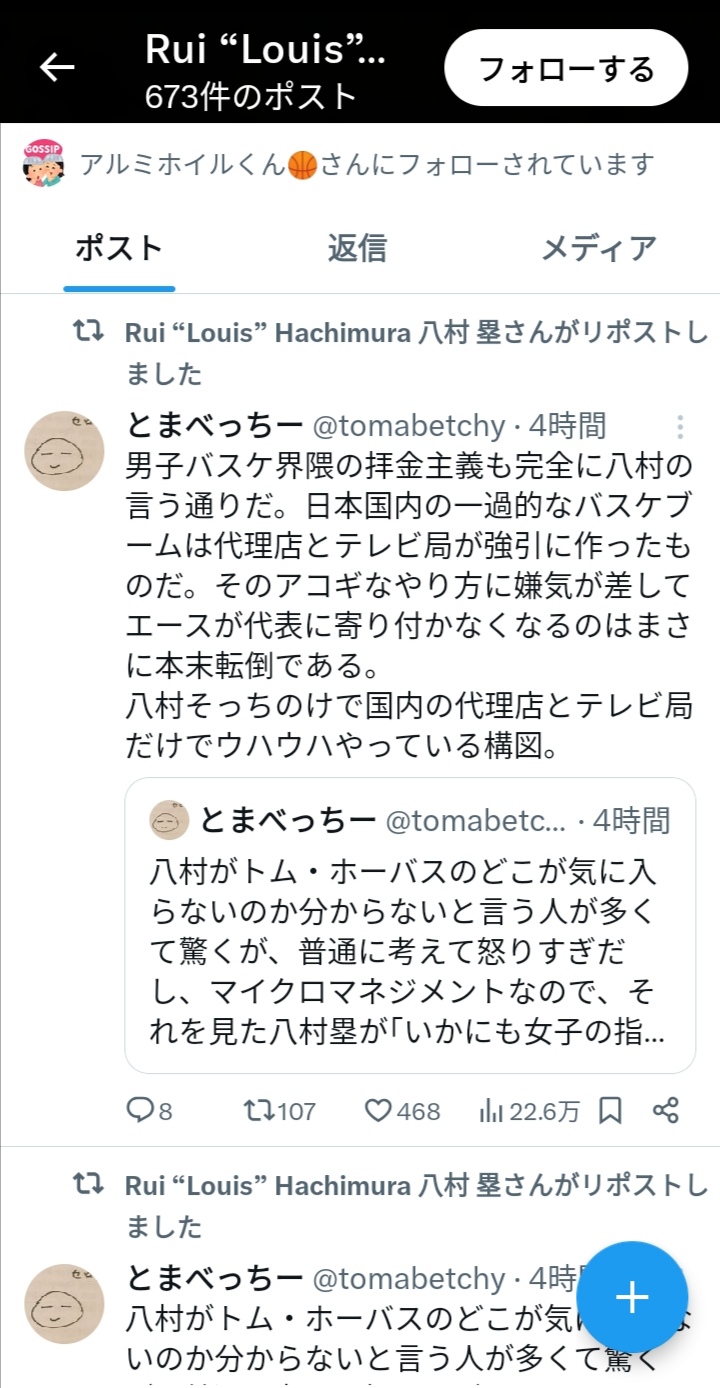Reply to the post with 8 comments
Image resolution: width=720 pixels, height=1388 pixels.
click(149, 1110)
